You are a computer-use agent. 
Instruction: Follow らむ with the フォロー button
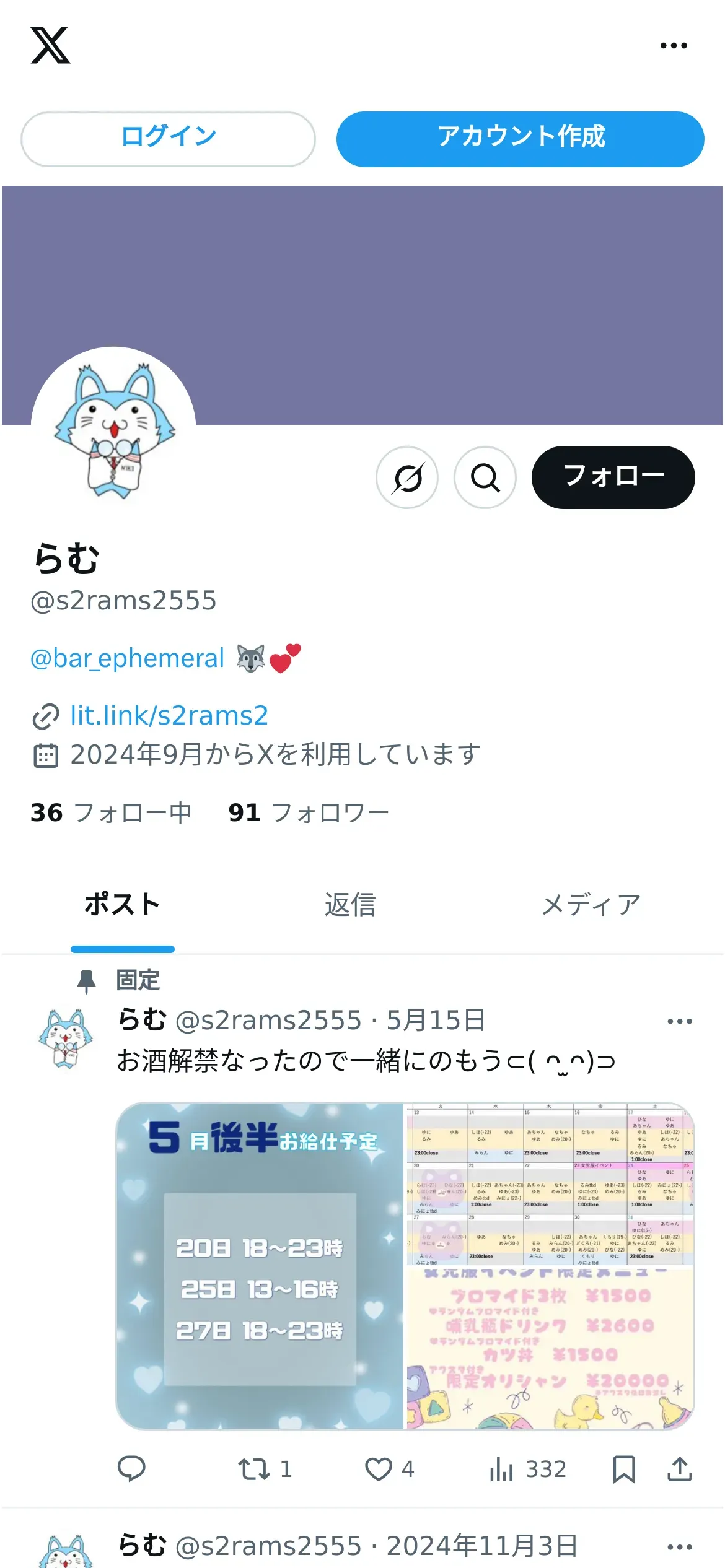click(613, 477)
